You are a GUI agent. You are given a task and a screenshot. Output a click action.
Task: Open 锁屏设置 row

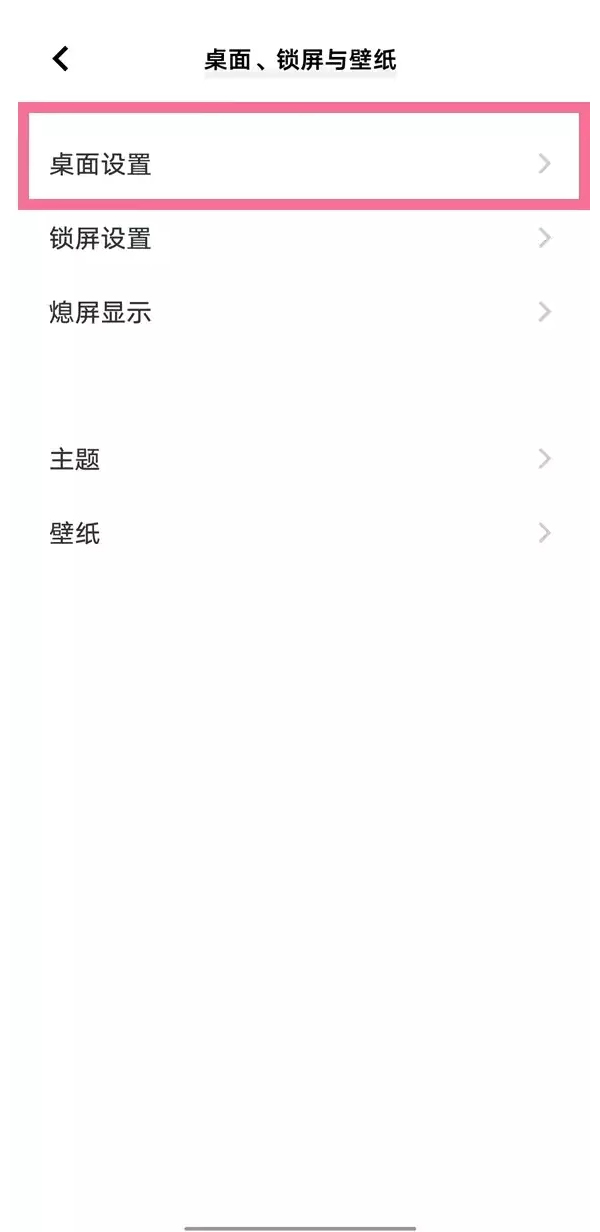(300, 238)
